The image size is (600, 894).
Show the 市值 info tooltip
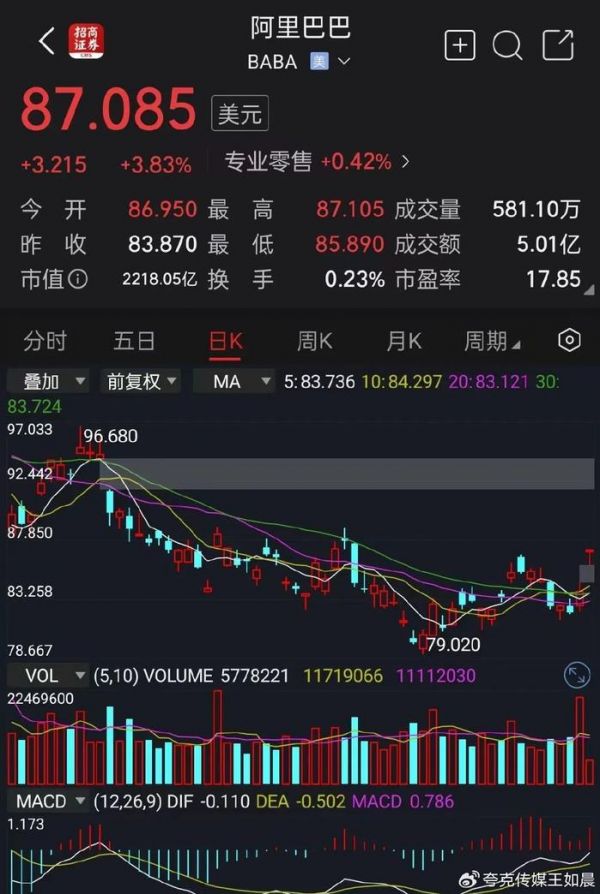pos(77,279)
